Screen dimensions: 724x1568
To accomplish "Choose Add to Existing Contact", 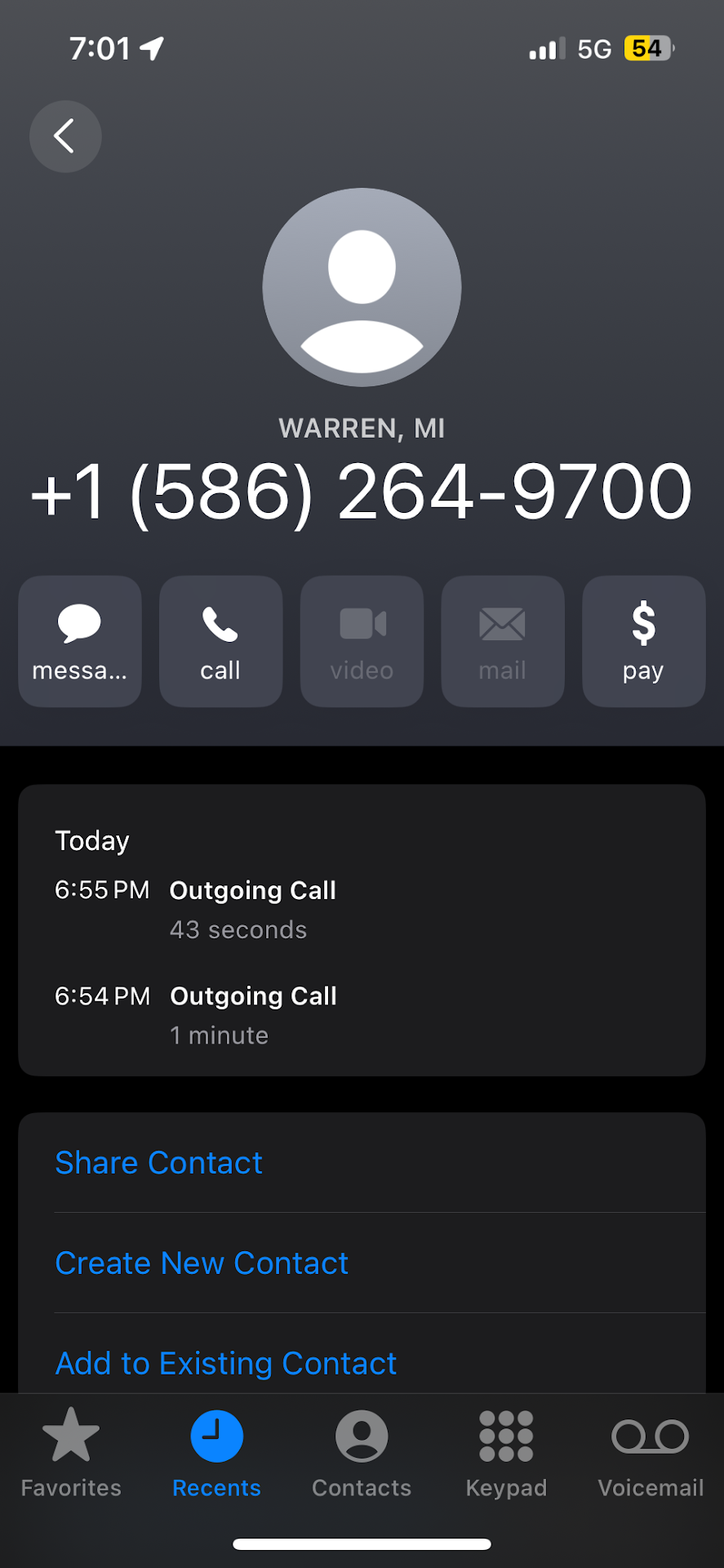I will (x=226, y=1363).
